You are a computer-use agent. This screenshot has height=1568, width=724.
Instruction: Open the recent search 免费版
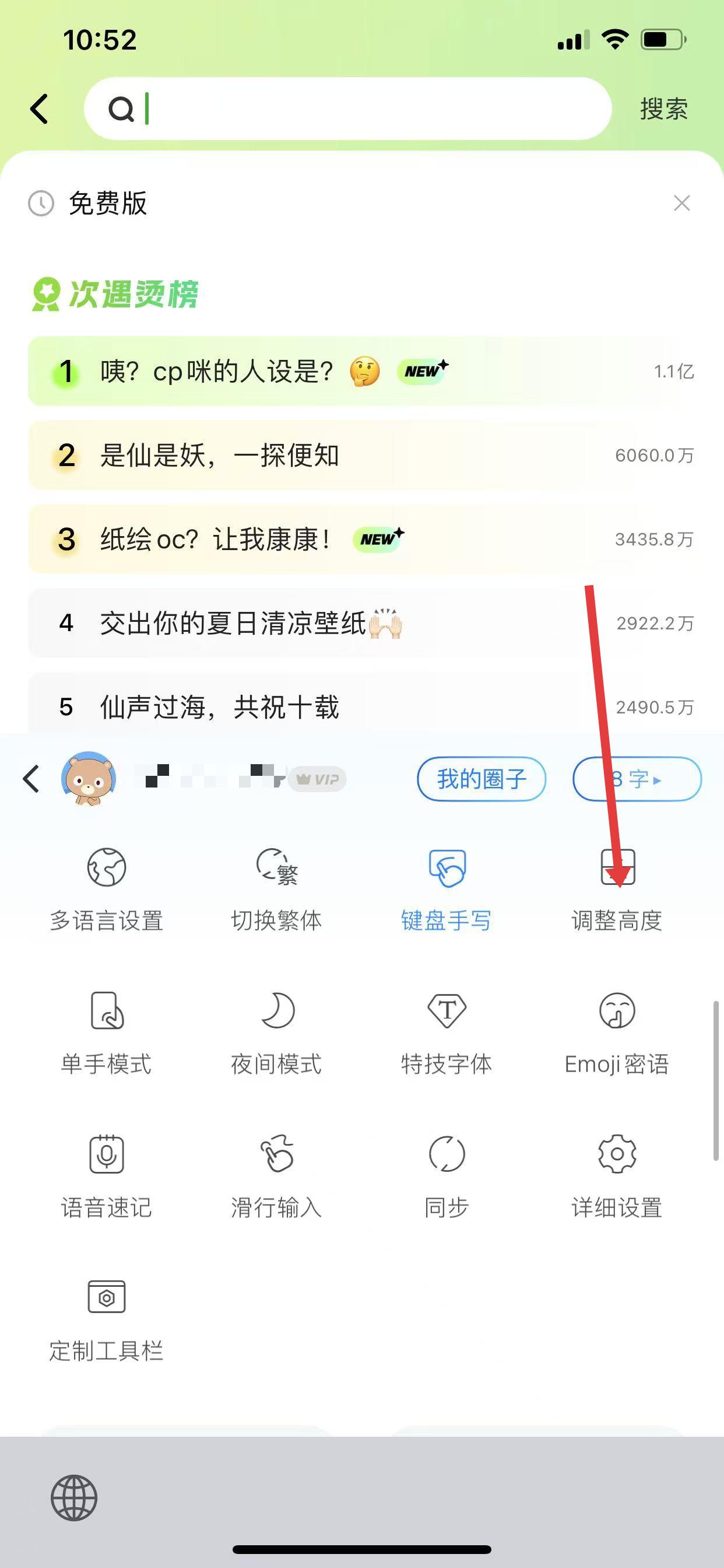[108, 204]
